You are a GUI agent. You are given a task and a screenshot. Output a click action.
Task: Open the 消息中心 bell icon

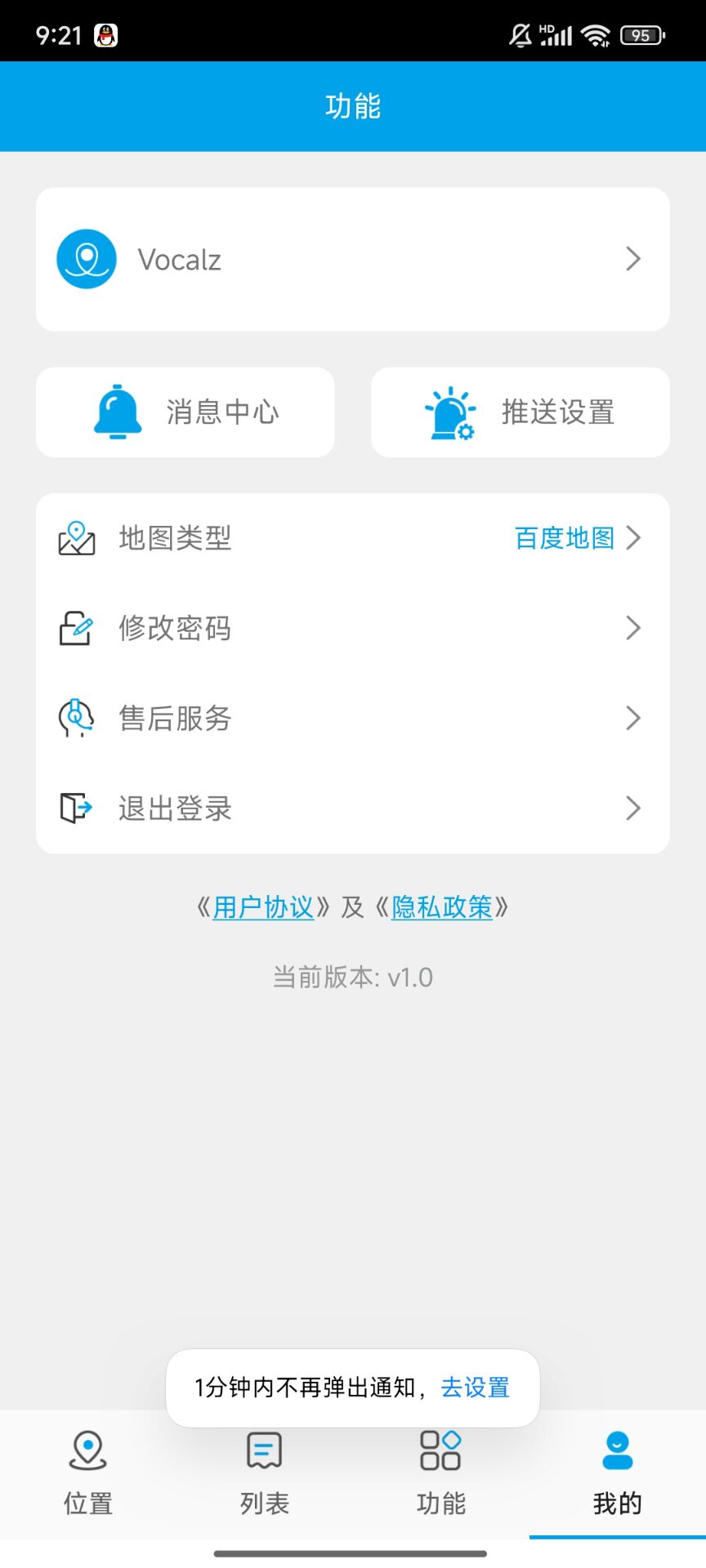coord(117,412)
